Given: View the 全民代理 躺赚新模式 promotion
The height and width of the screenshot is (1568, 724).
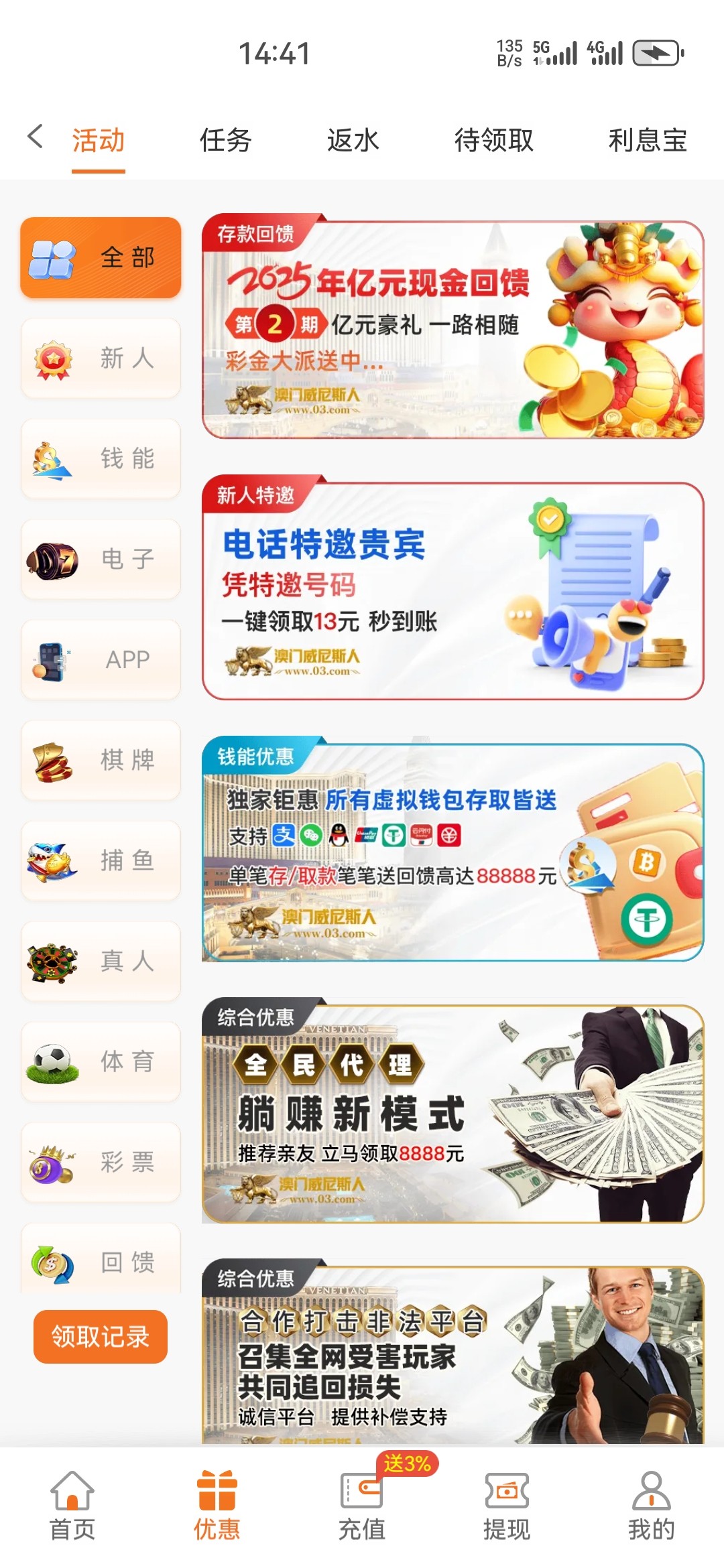Looking at the screenshot, I should [x=452, y=1114].
